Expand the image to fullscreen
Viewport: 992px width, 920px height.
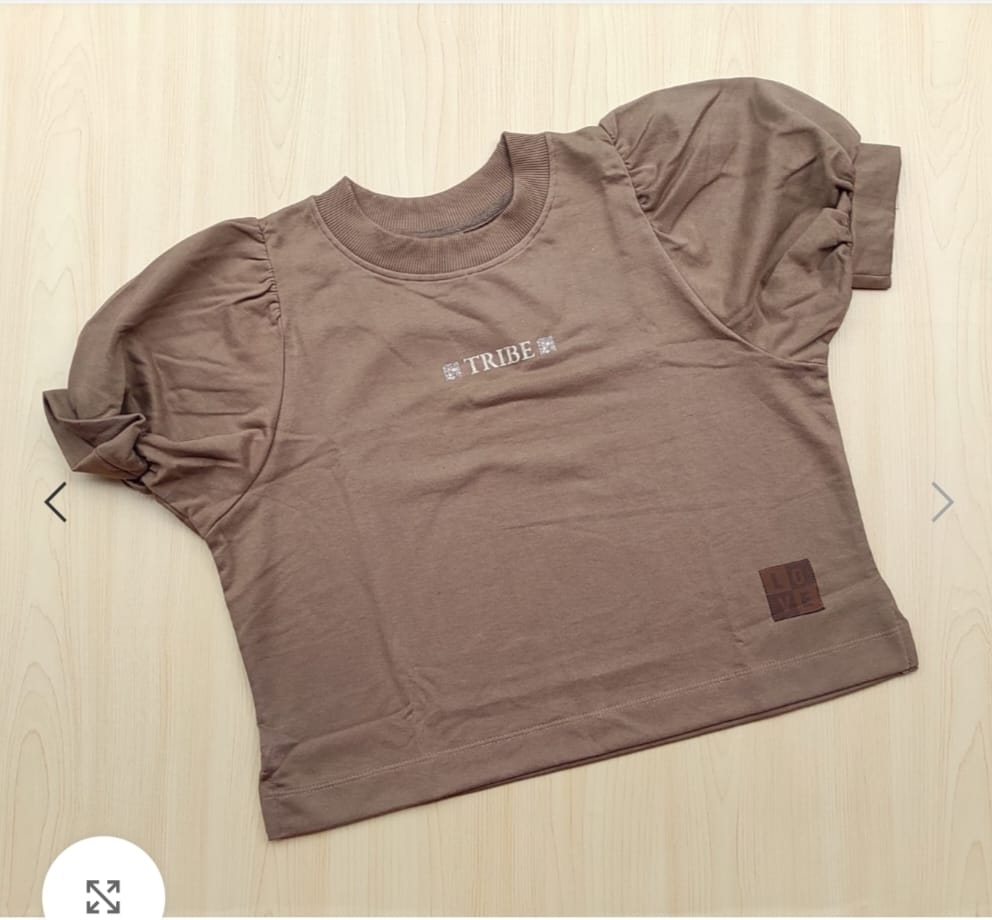click(x=103, y=893)
